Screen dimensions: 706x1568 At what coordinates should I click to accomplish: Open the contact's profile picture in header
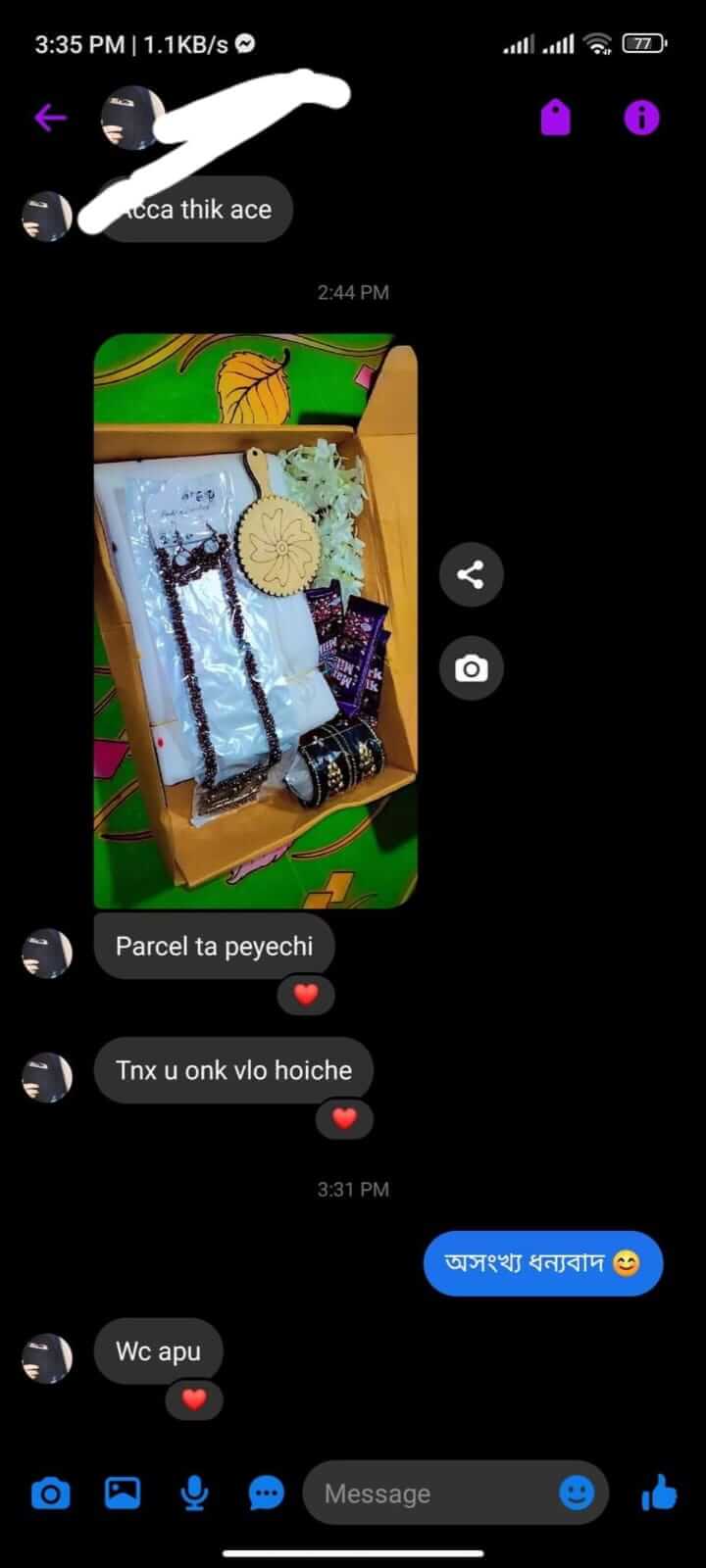tap(131, 118)
